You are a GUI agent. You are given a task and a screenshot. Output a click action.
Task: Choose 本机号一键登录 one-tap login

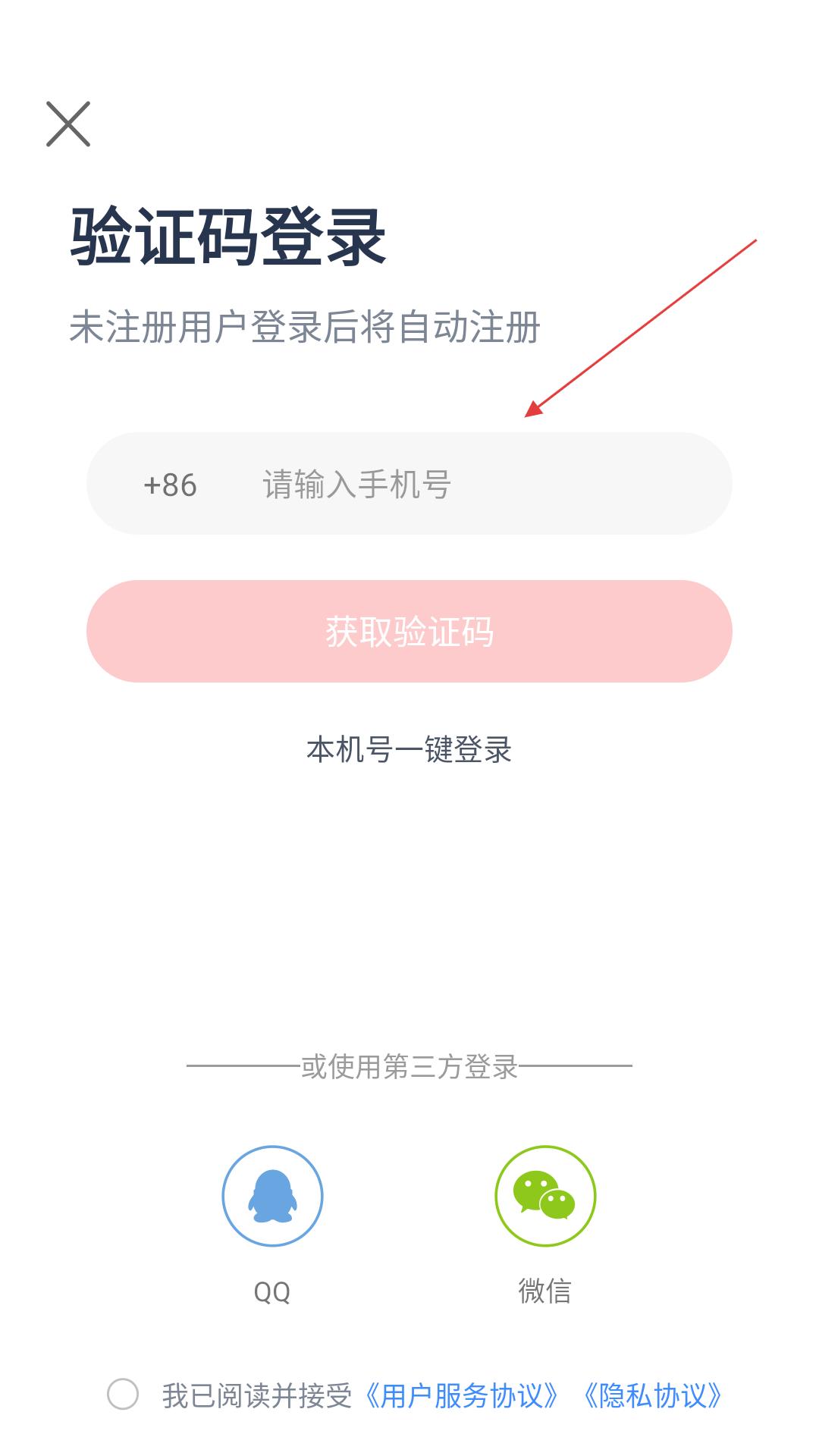(409, 749)
